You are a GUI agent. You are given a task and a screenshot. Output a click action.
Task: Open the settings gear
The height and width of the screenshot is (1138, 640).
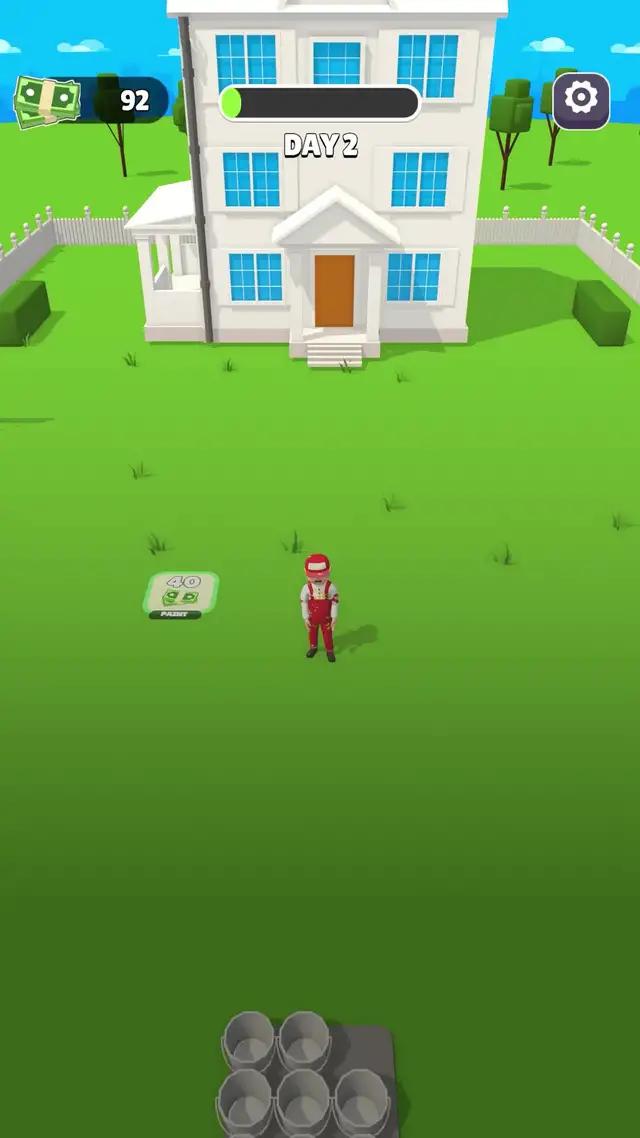pos(581,100)
